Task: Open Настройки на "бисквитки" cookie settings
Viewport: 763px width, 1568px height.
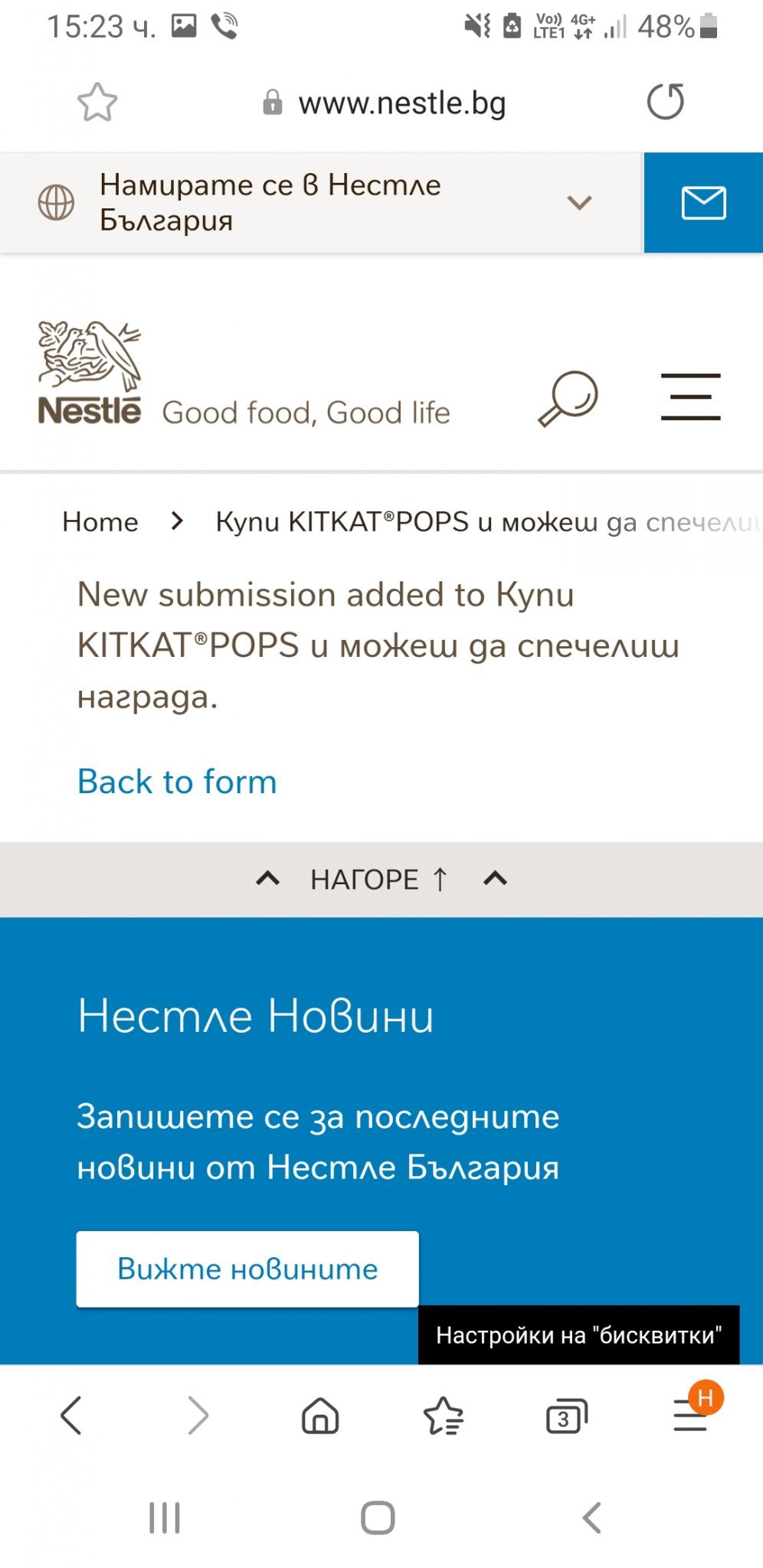Action: (578, 1335)
